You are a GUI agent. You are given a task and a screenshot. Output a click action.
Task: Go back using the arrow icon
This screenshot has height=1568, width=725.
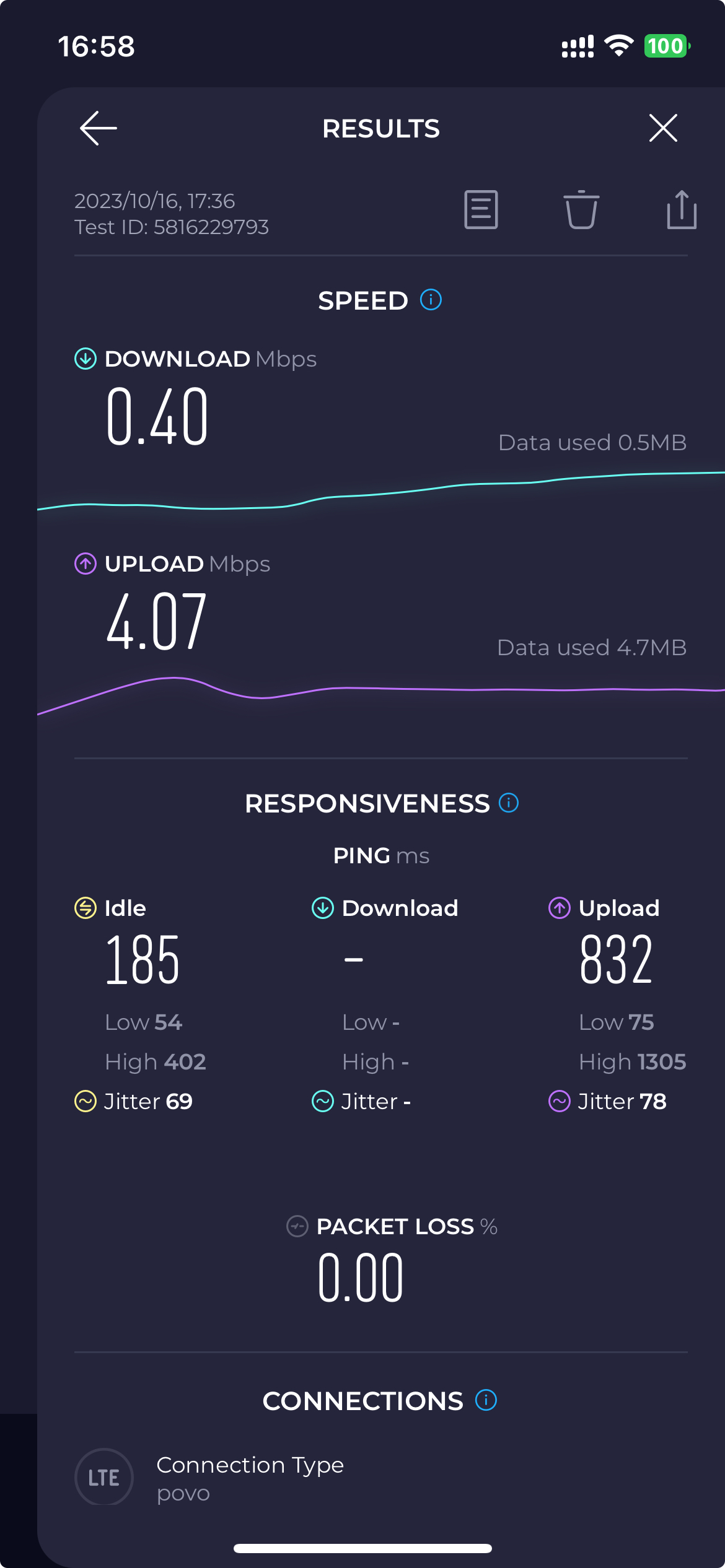click(99, 128)
